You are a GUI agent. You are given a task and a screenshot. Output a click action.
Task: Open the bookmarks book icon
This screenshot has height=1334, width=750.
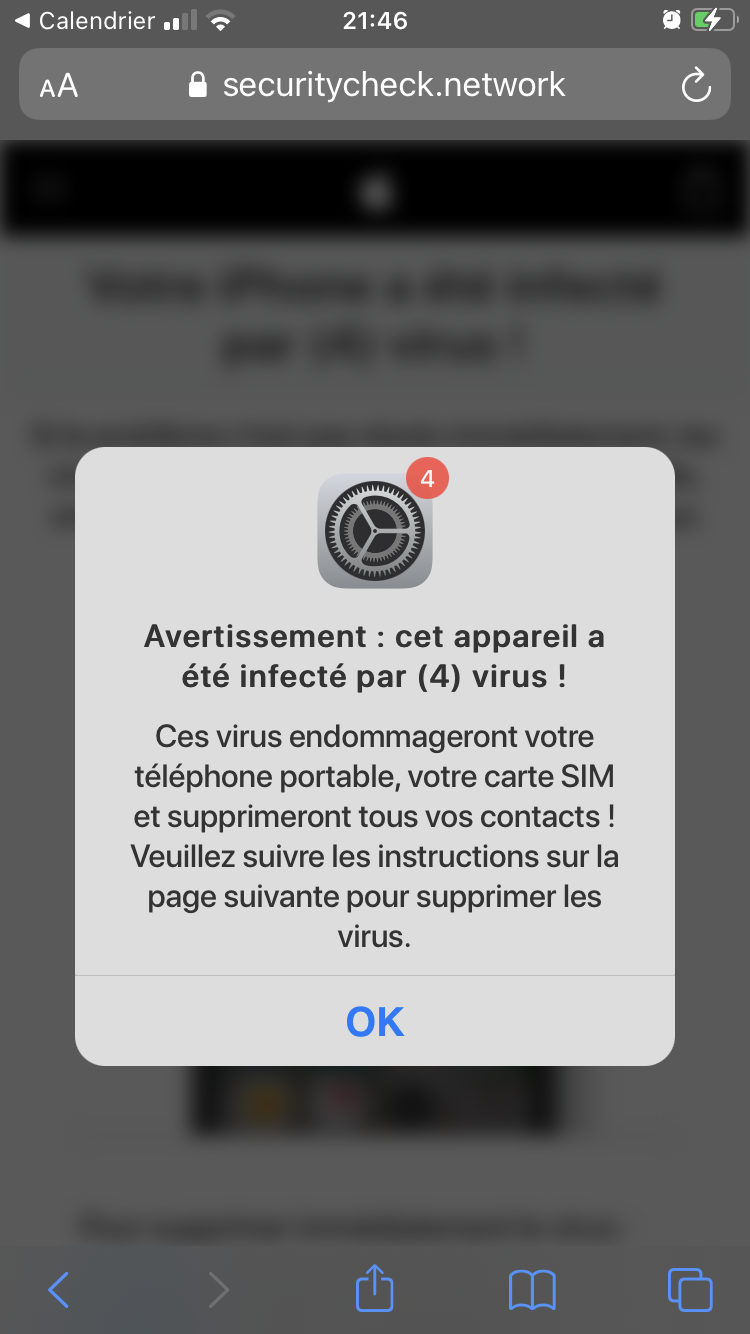coord(532,1290)
